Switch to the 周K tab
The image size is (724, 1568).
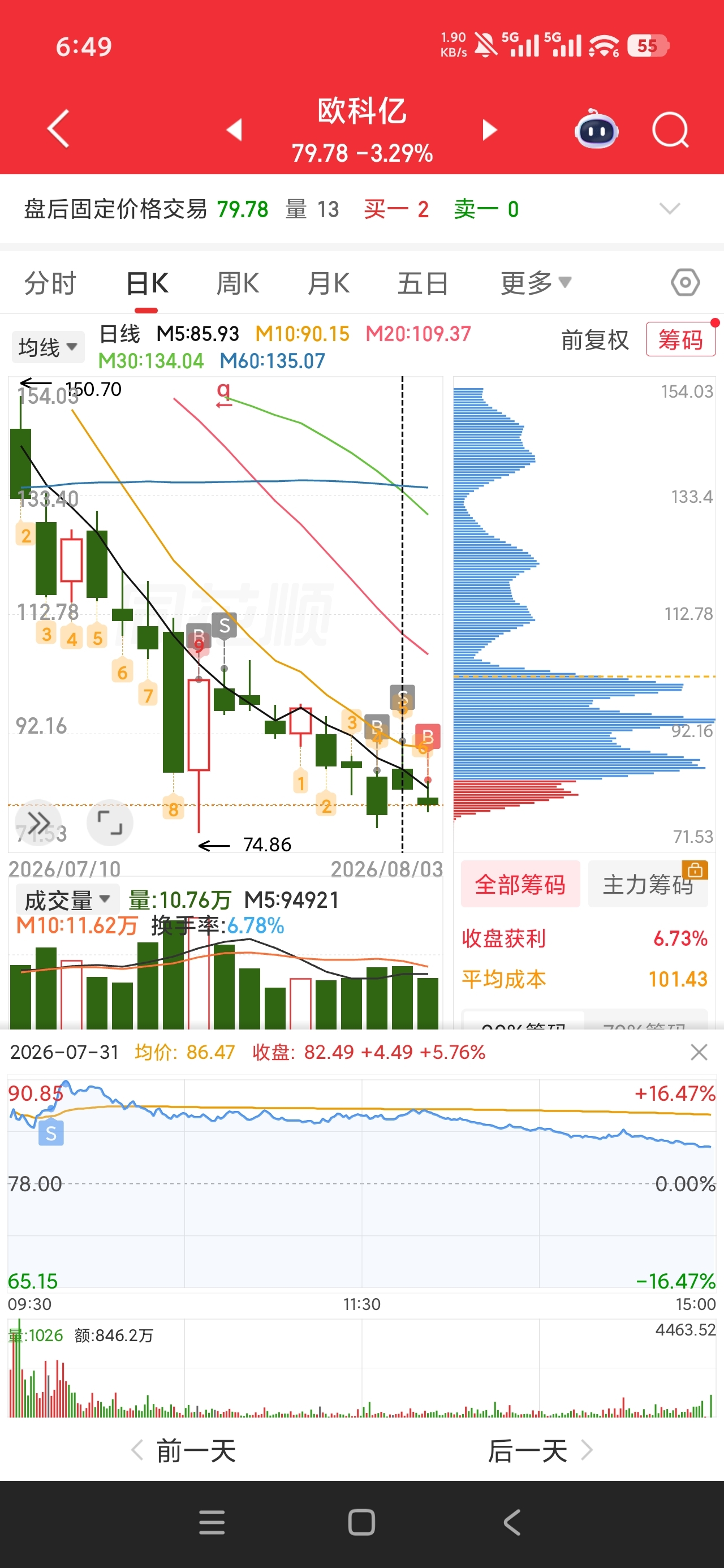pyautogui.click(x=238, y=283)
